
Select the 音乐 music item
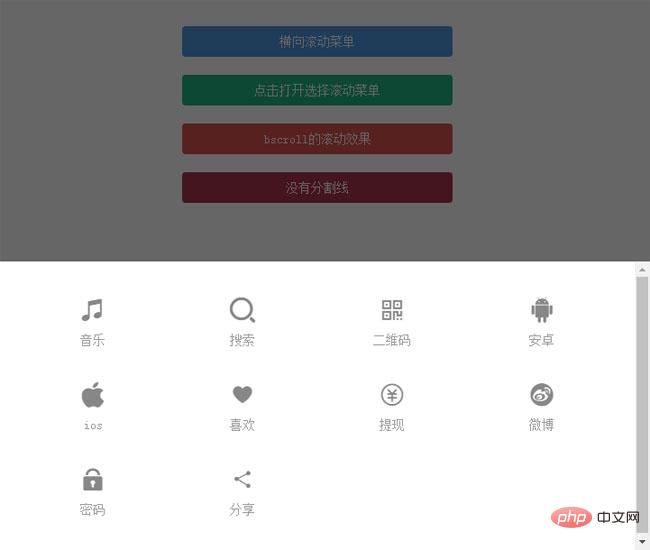(x=92, y=321)
